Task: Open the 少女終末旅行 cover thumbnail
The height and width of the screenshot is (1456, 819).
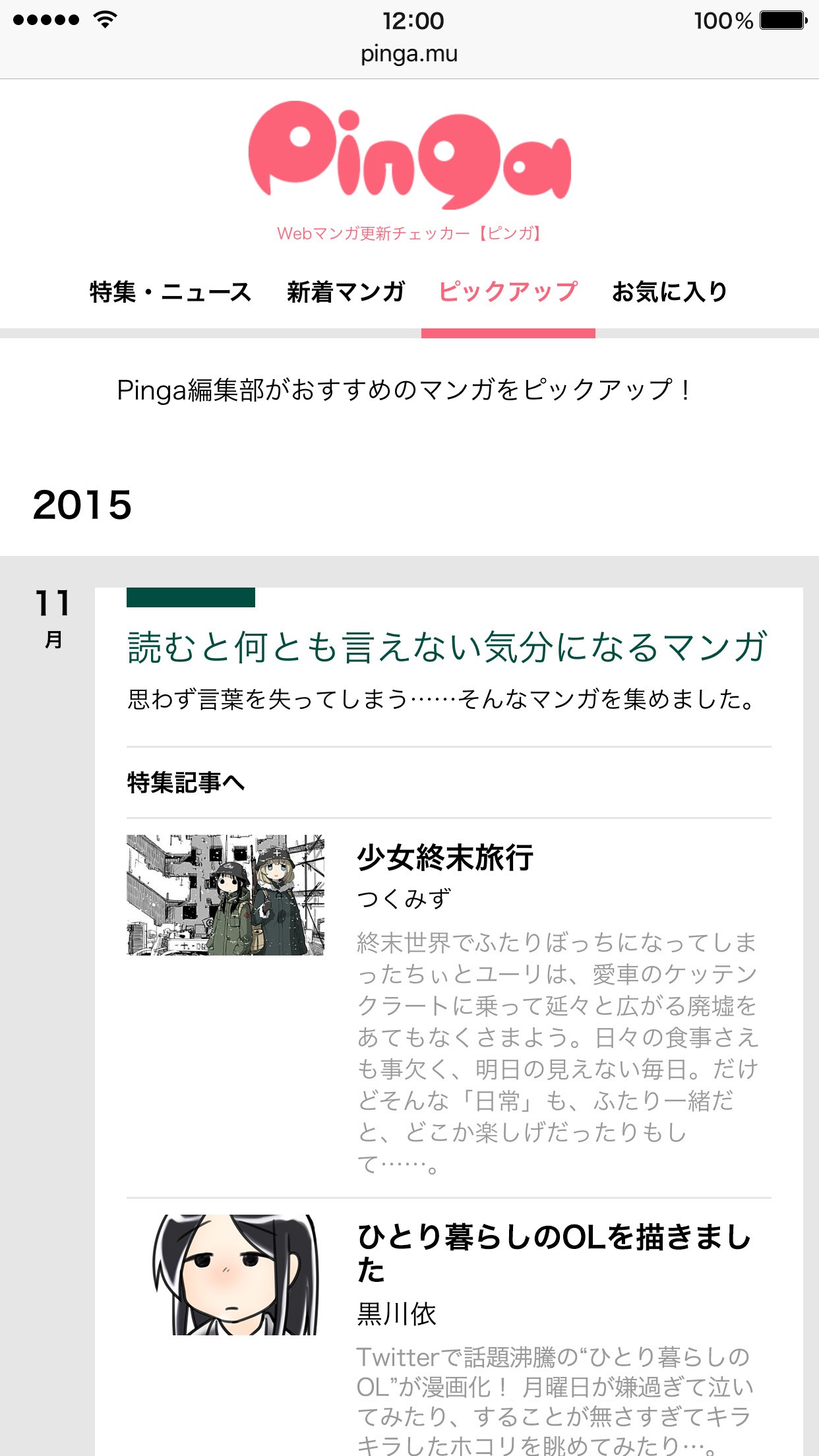Action: (x=226, y=895)
